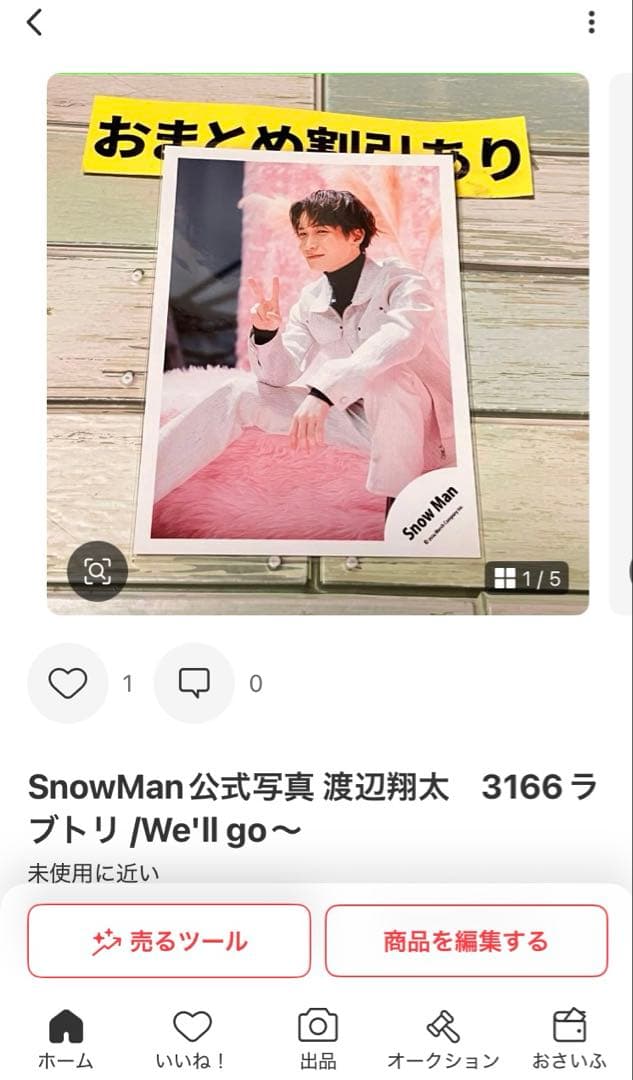Open the 出品 camera tab
The image size is (633, 1080).
318,1039
